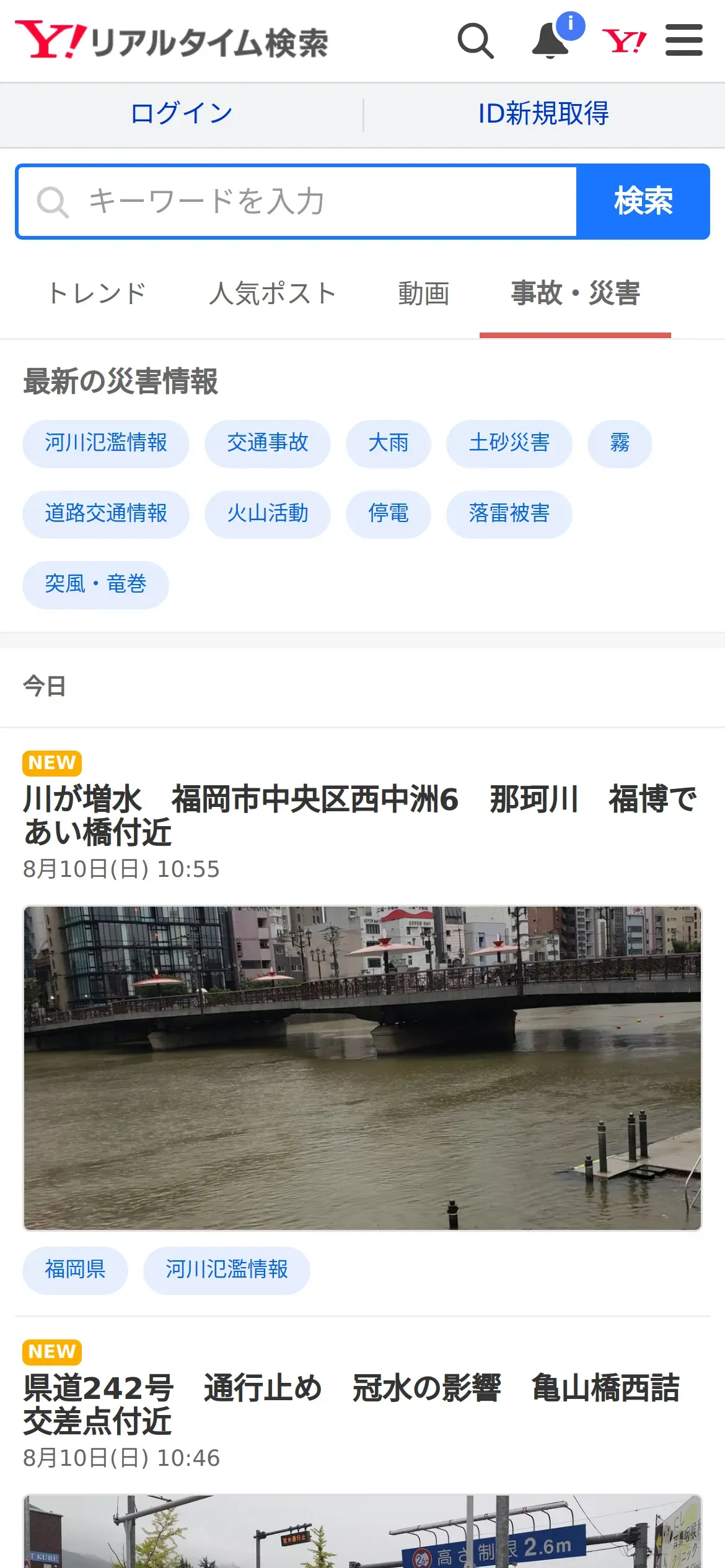Switch to the トレンド tab

(97, 294)
